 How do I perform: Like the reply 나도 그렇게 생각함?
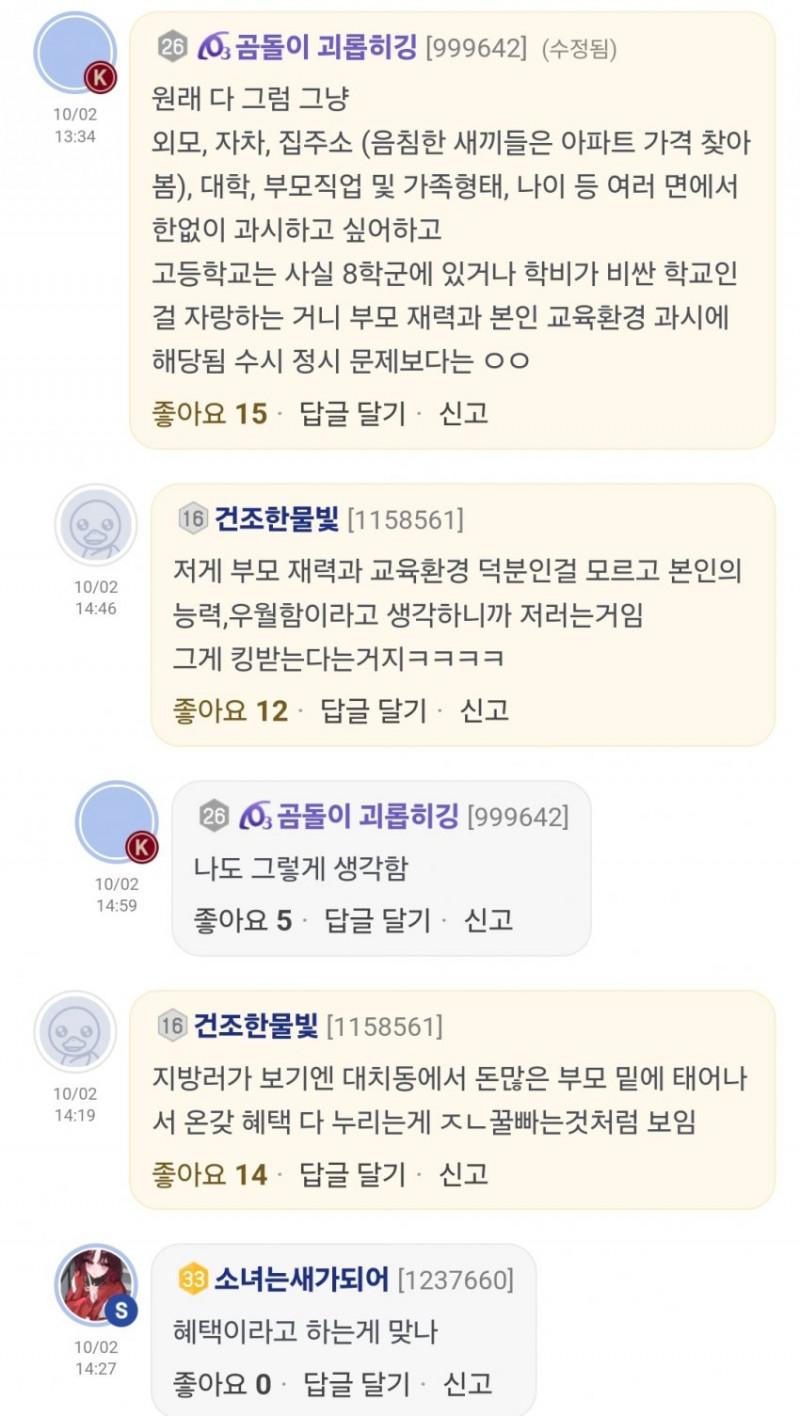[241, 920]
